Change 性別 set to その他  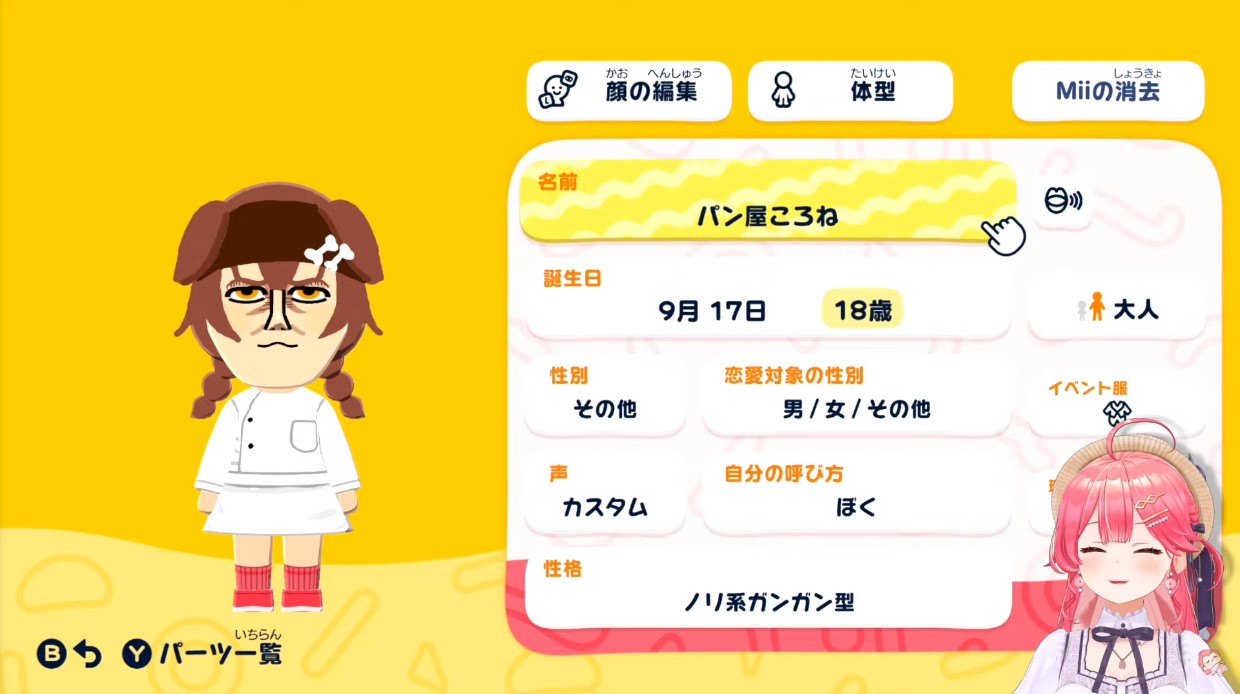click(x=604, y=396)
